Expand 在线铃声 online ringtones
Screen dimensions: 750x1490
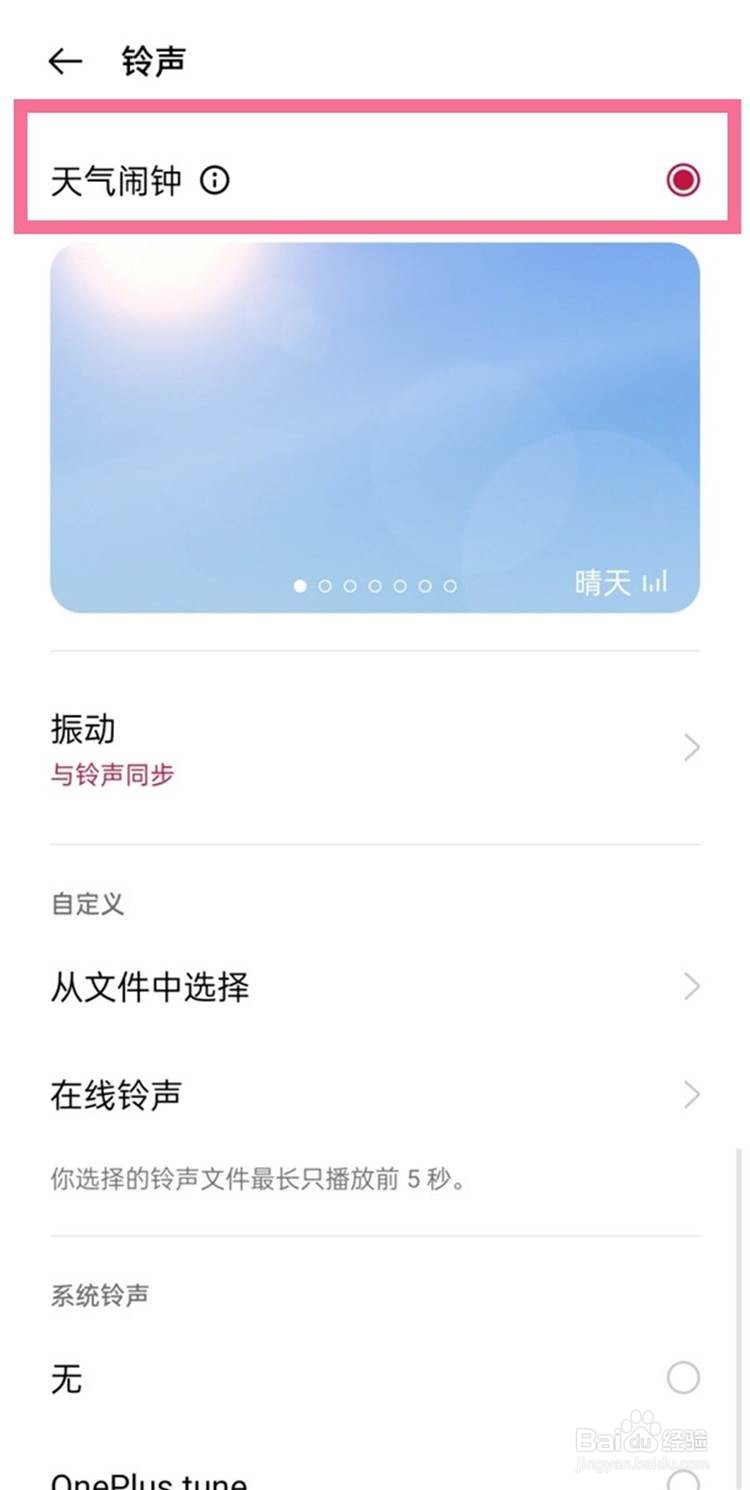[x=692, y=1094]
